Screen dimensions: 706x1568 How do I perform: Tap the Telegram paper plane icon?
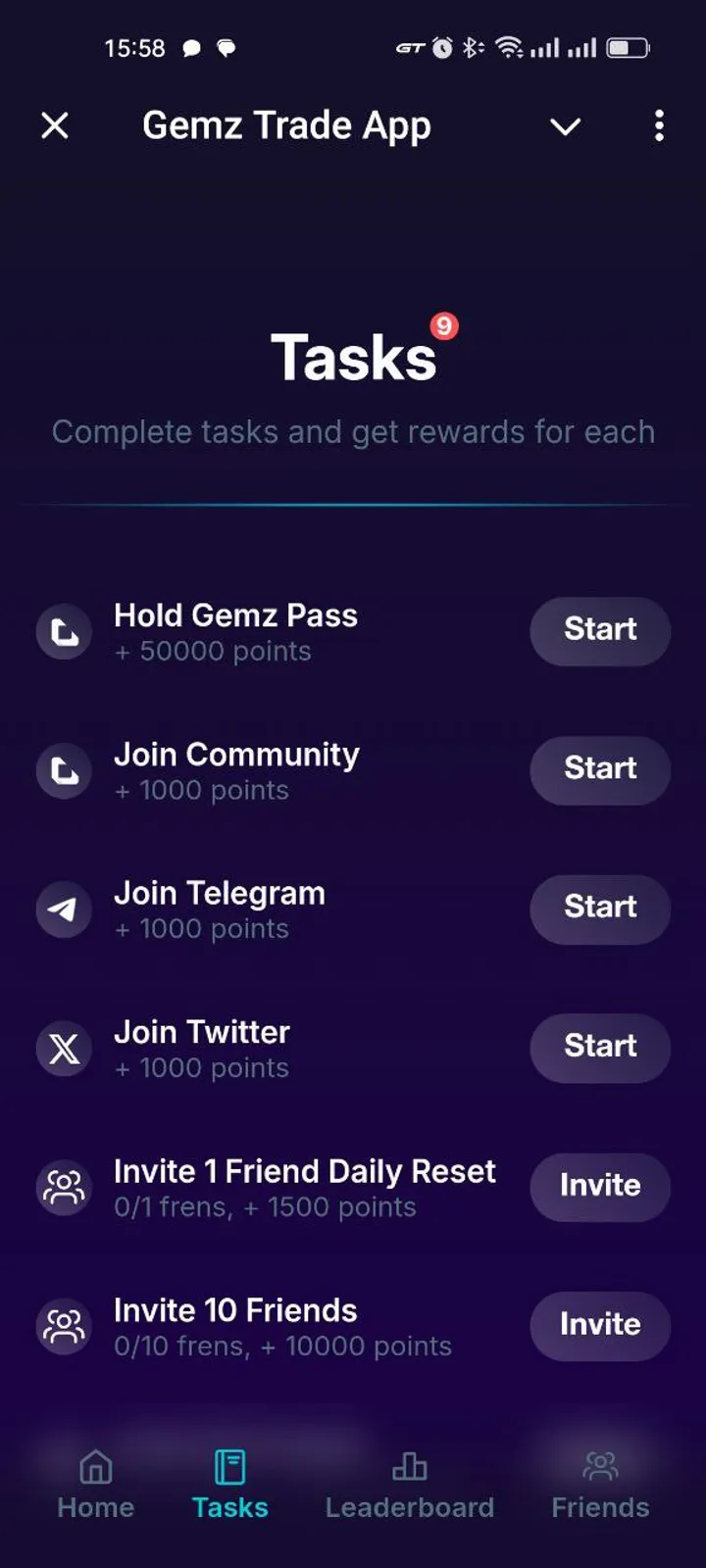click(x=63, y=909)
